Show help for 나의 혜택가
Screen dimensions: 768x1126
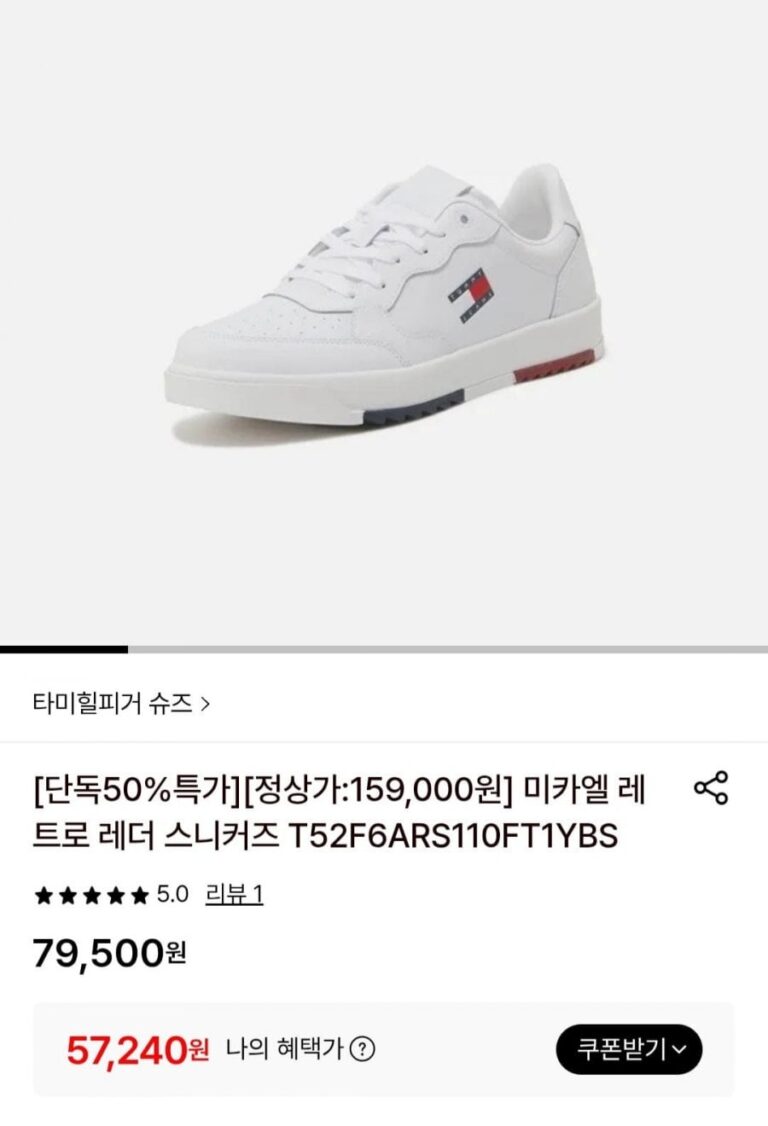tap(363, 1049)
